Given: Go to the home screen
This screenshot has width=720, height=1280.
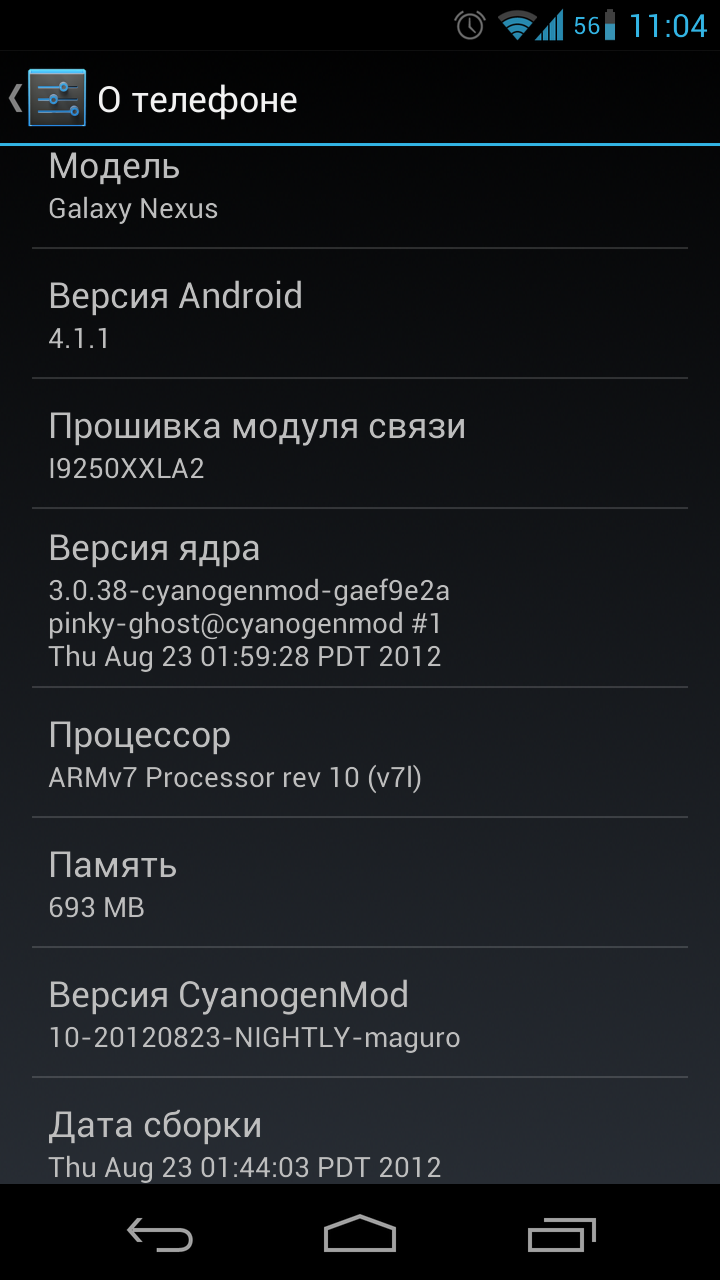Looking at the screenshot, I should click(x=360, y=1234).
